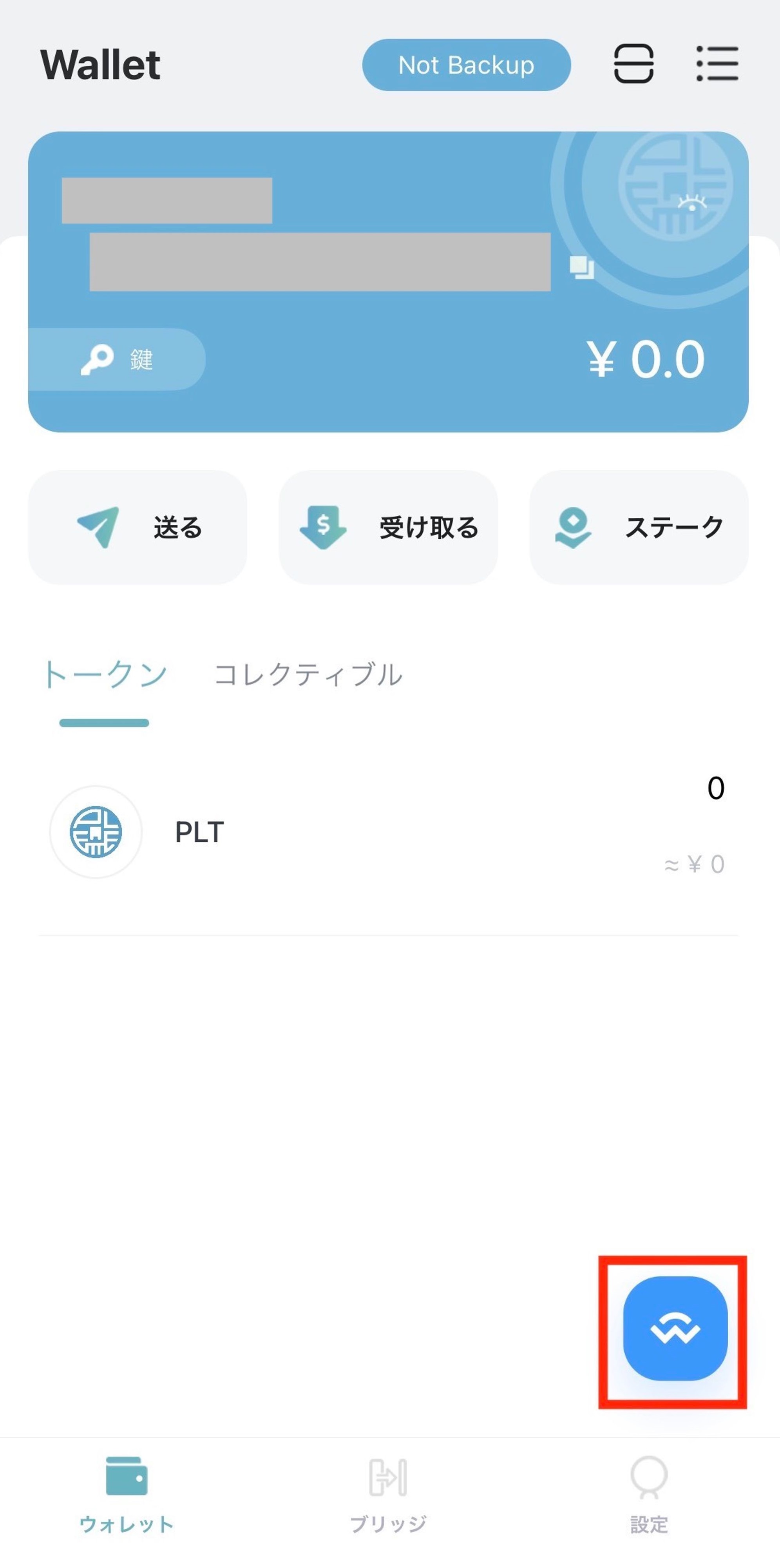
Task: Open ステーク staking
Action: [x=639, y=527]
